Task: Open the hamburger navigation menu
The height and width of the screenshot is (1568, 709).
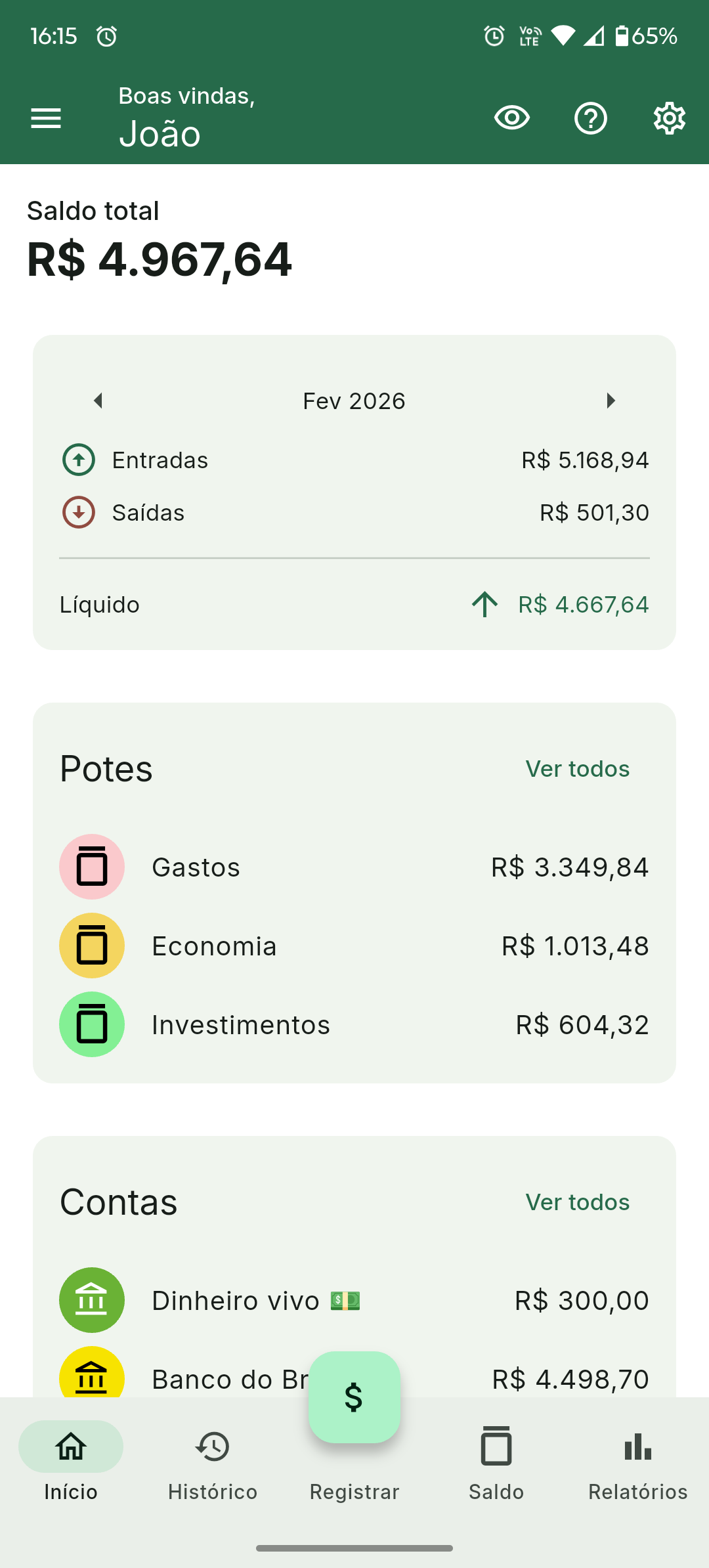Action: (45, 118)
